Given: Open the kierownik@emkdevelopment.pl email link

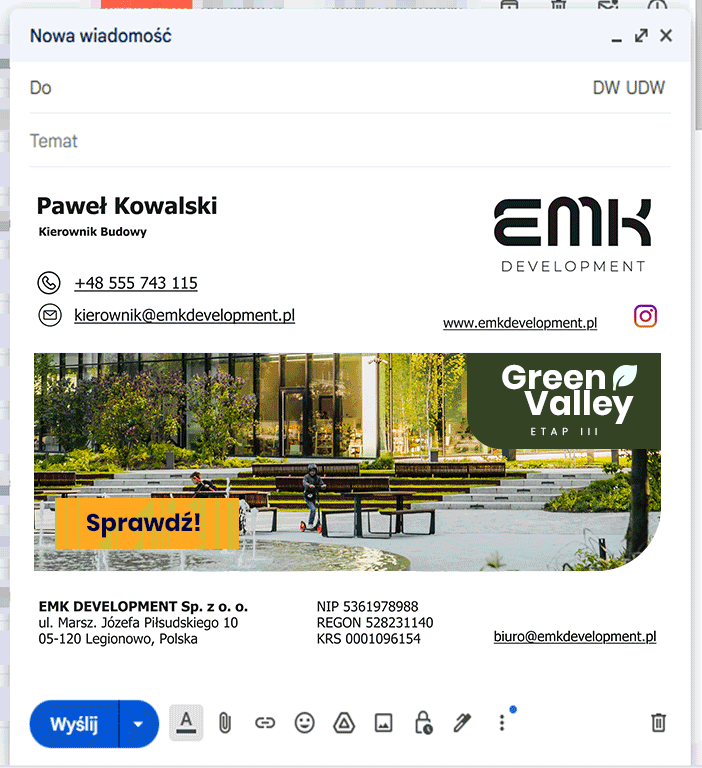Looking at the screenshot, I should [184, 315].
